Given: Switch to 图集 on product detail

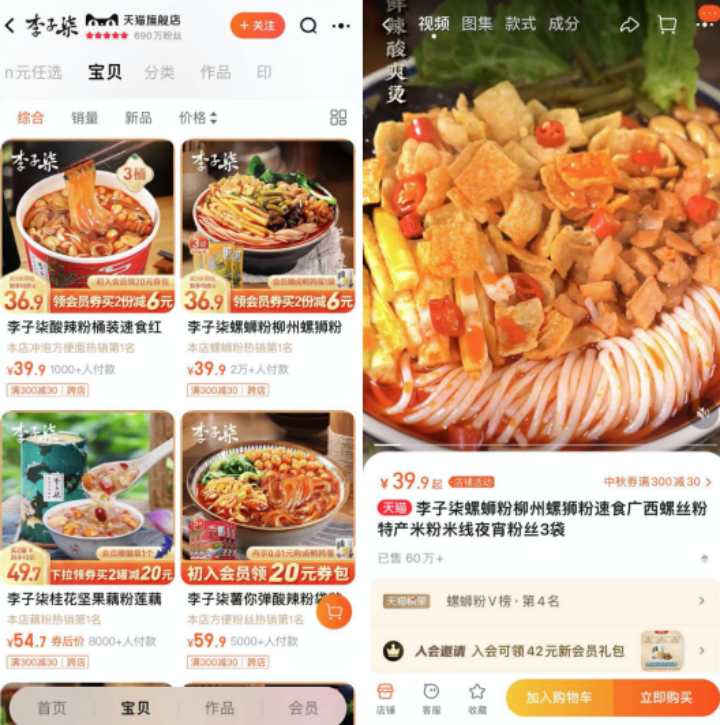Looking at the screenshot, I should 477,23.
